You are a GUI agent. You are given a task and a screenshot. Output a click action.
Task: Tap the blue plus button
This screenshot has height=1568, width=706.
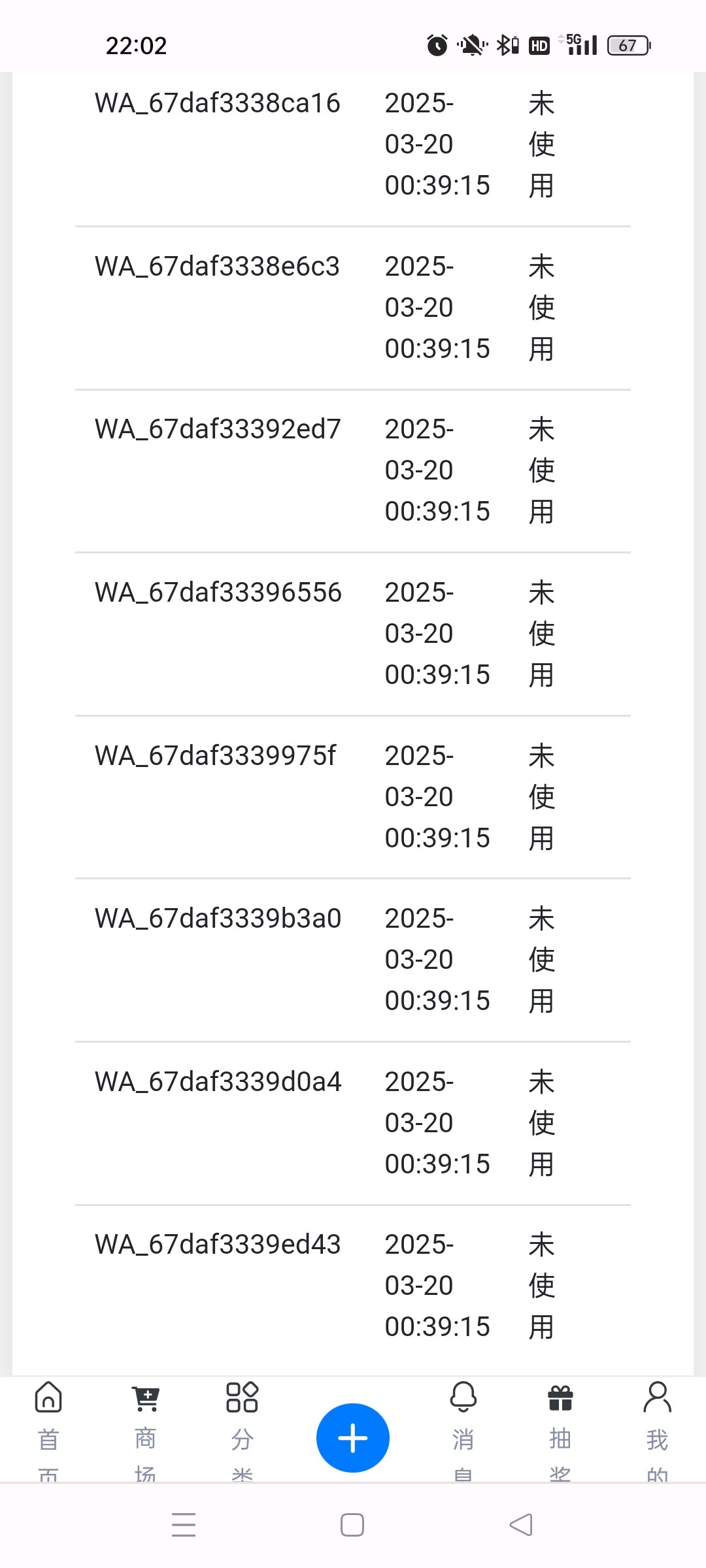click(353, 1437)
